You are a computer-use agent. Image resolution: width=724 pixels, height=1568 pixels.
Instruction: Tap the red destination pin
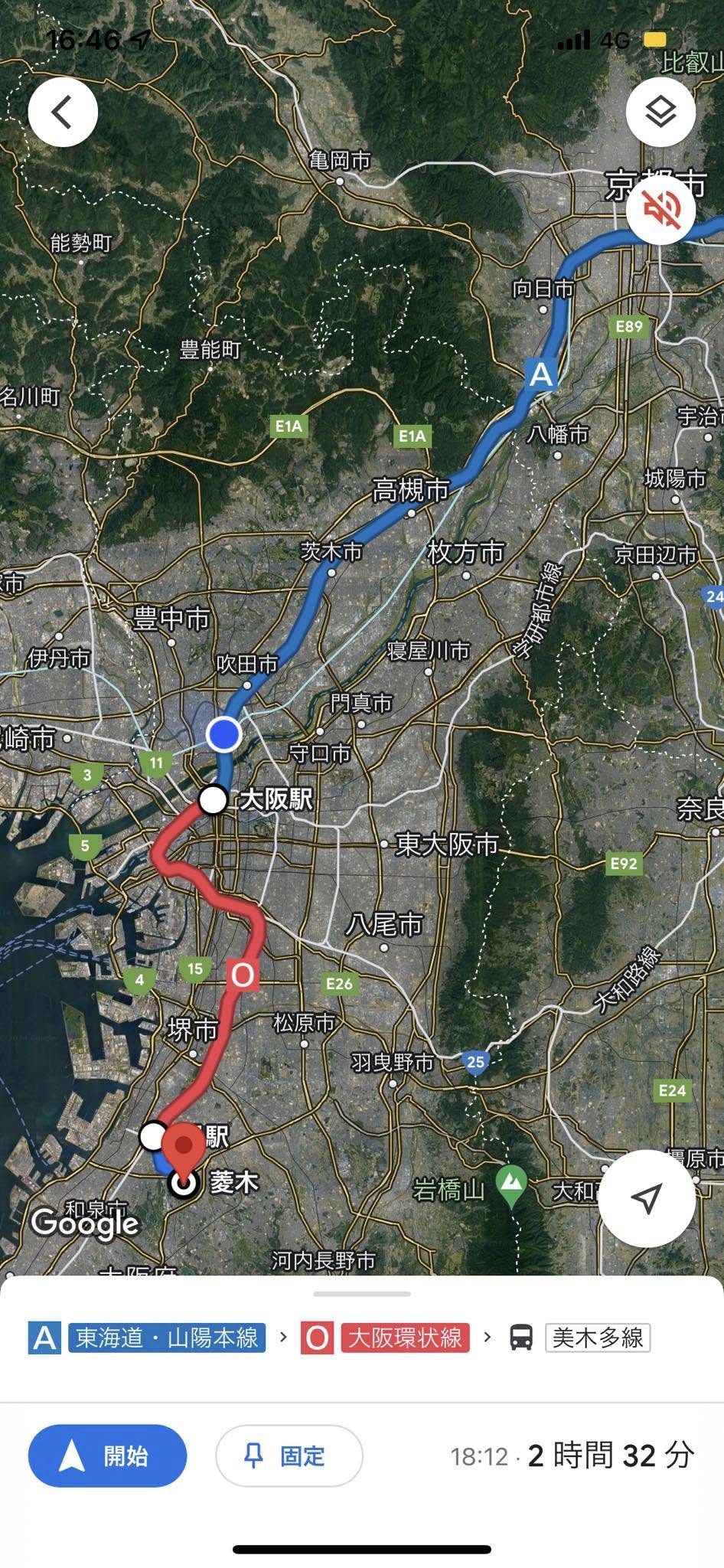(x=184, y=1146)
